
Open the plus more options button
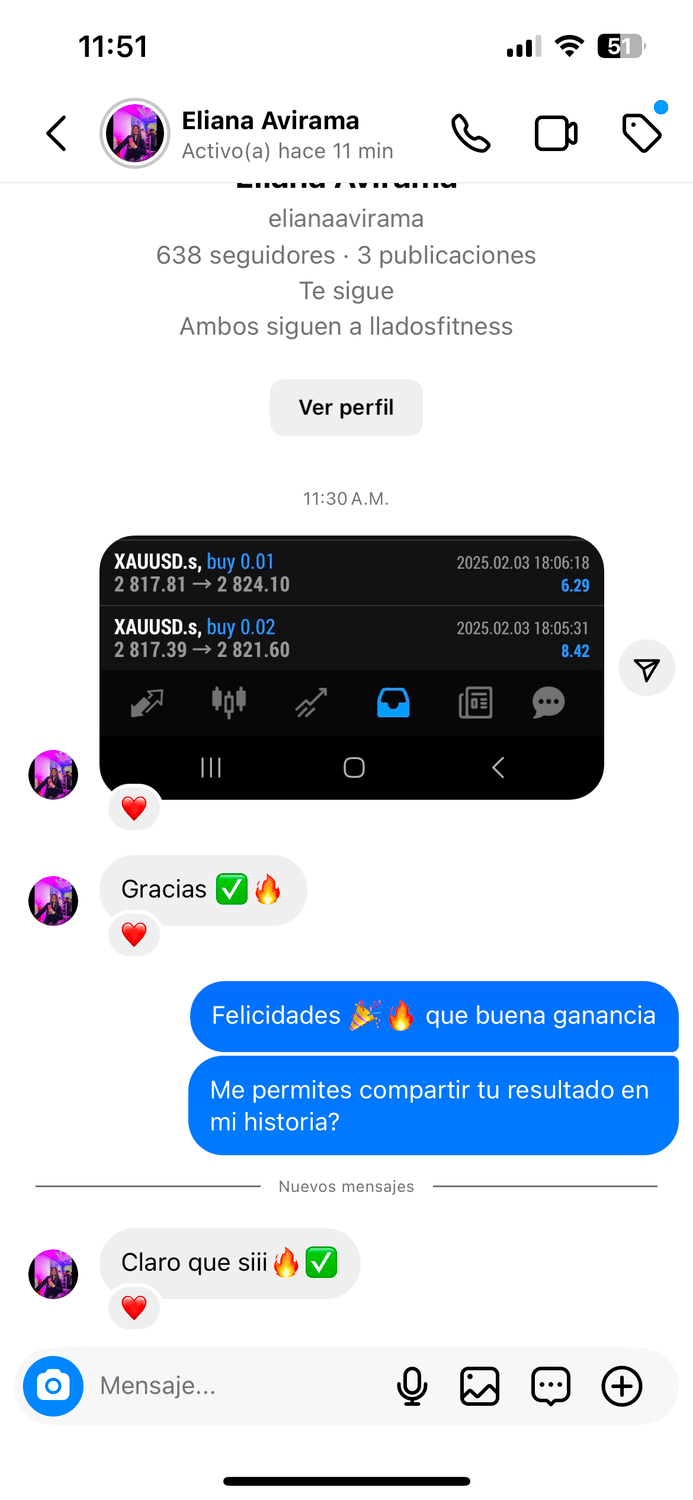pyautogui.click(x=622, y=1386)
